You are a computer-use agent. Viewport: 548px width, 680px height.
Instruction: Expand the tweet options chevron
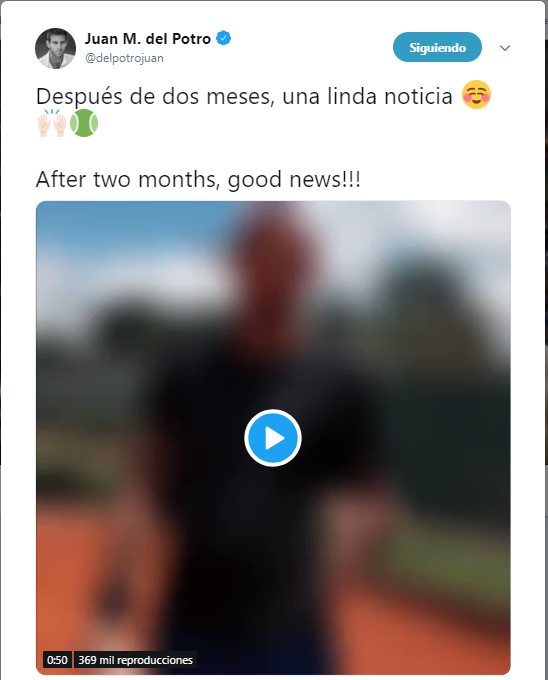tap(505, 48)
